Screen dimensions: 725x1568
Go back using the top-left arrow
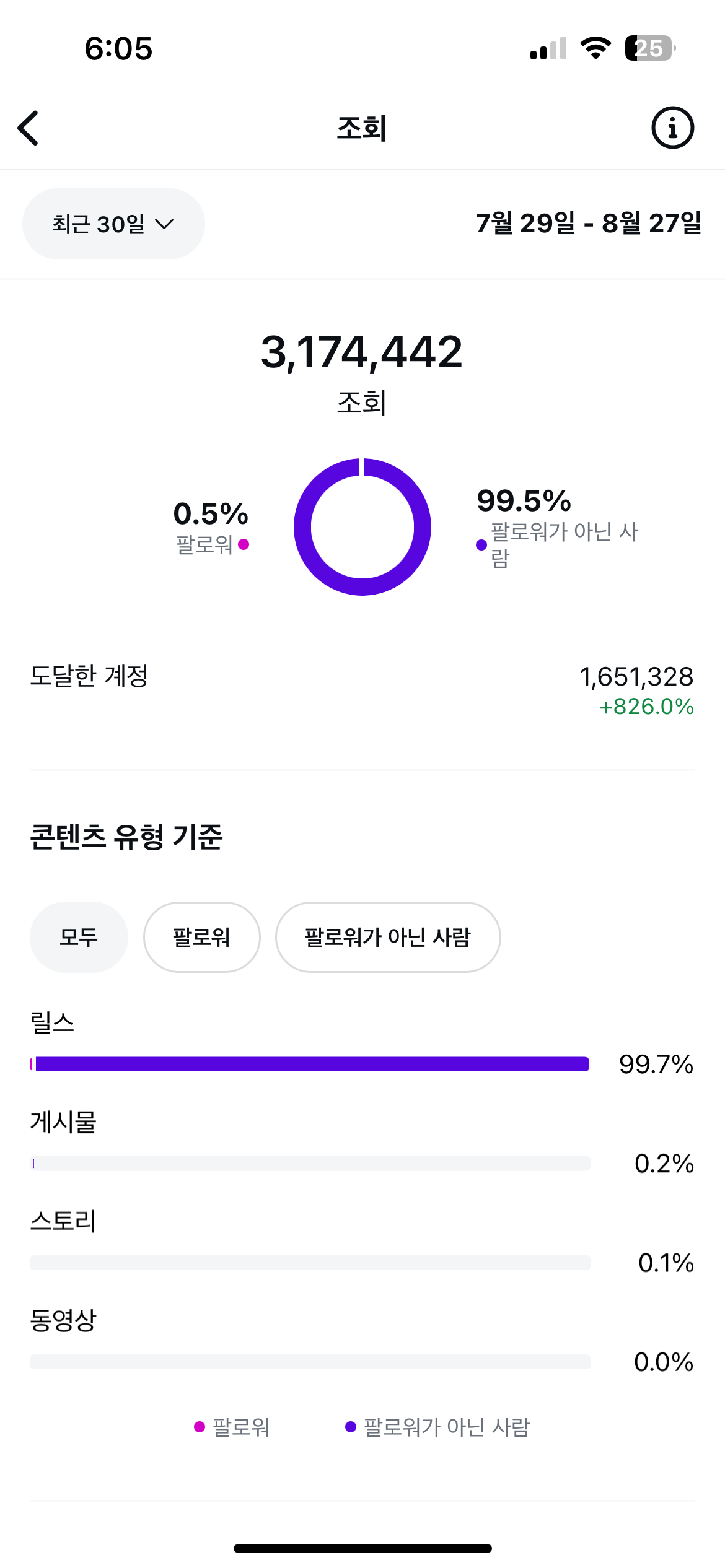[29, 128]
